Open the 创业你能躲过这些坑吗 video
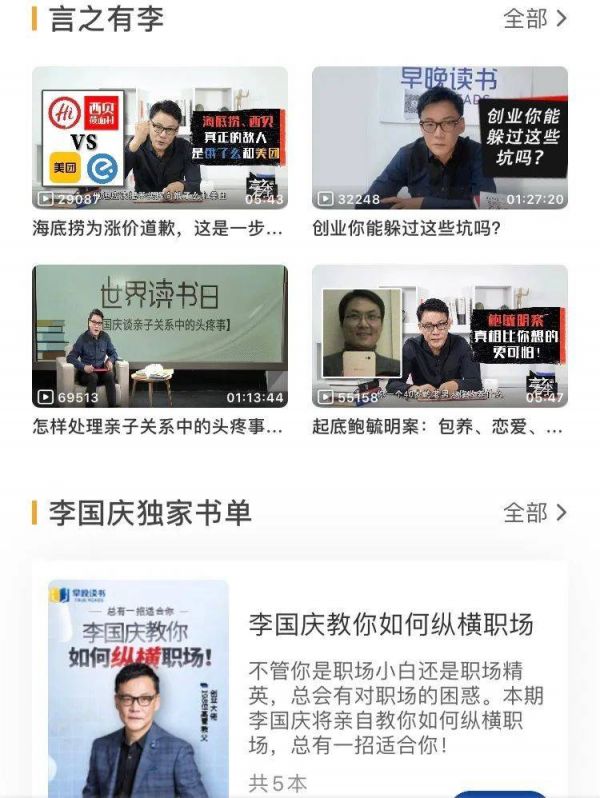 439,138
